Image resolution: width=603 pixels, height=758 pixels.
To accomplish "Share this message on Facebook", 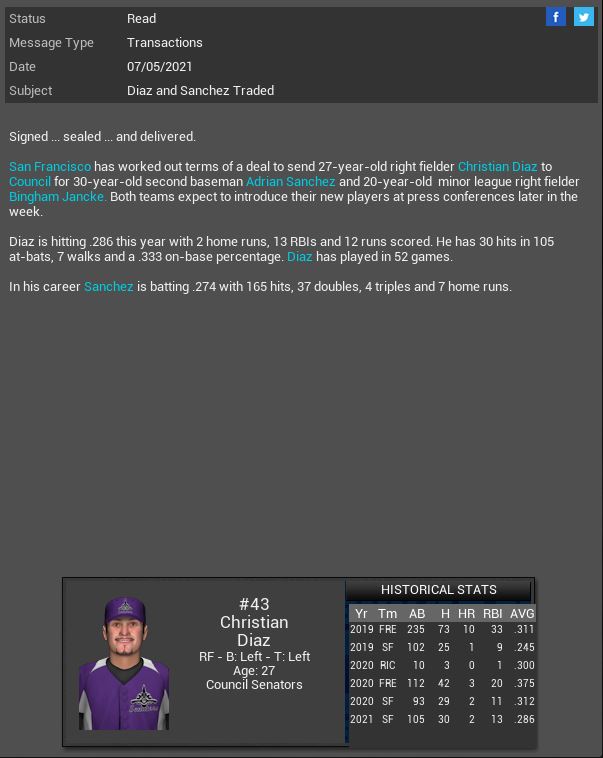I will pyautogui.click(x=556, y=17).
